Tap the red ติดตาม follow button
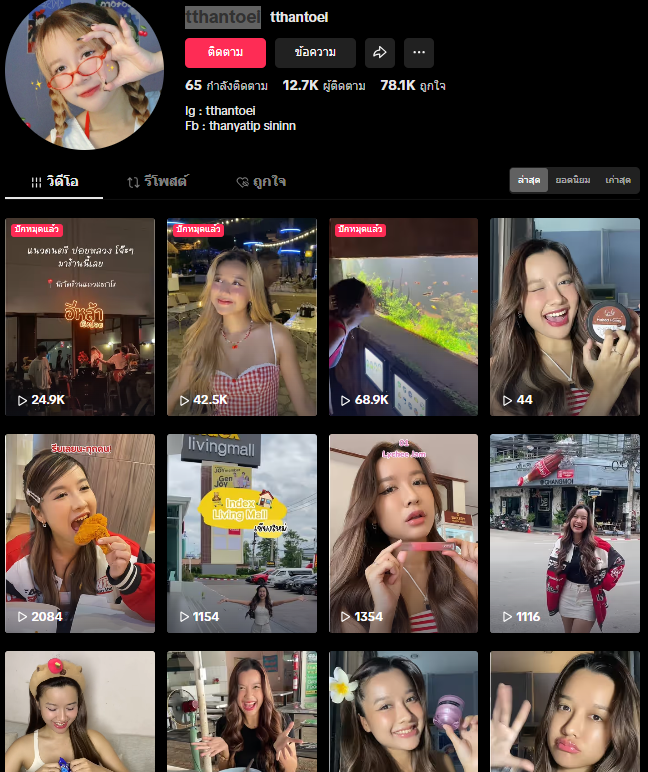Image resolution: width=648 pixels, height=772 pixels. [225, 52]
